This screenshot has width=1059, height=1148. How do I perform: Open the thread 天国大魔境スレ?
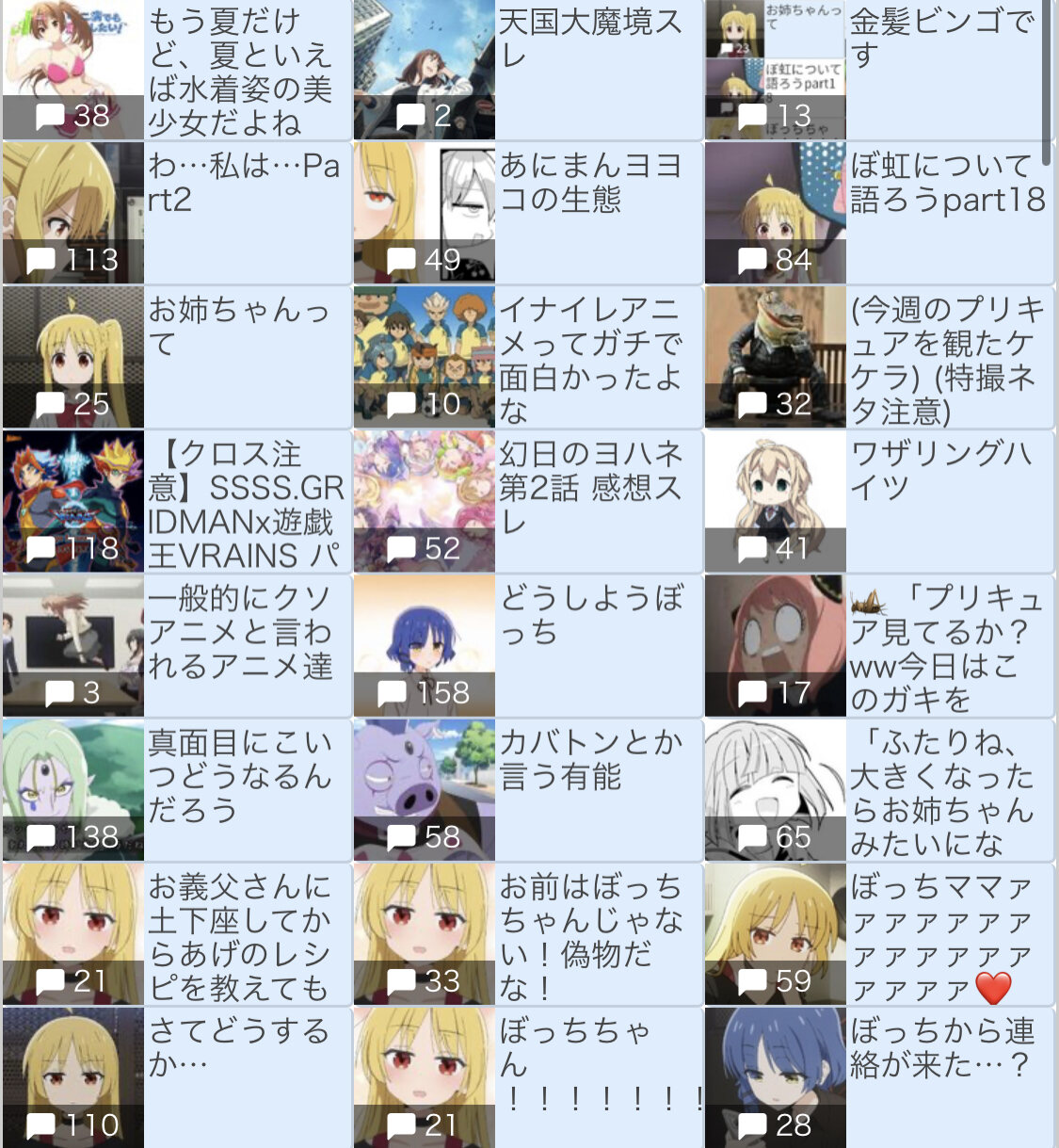click(590, 40)
